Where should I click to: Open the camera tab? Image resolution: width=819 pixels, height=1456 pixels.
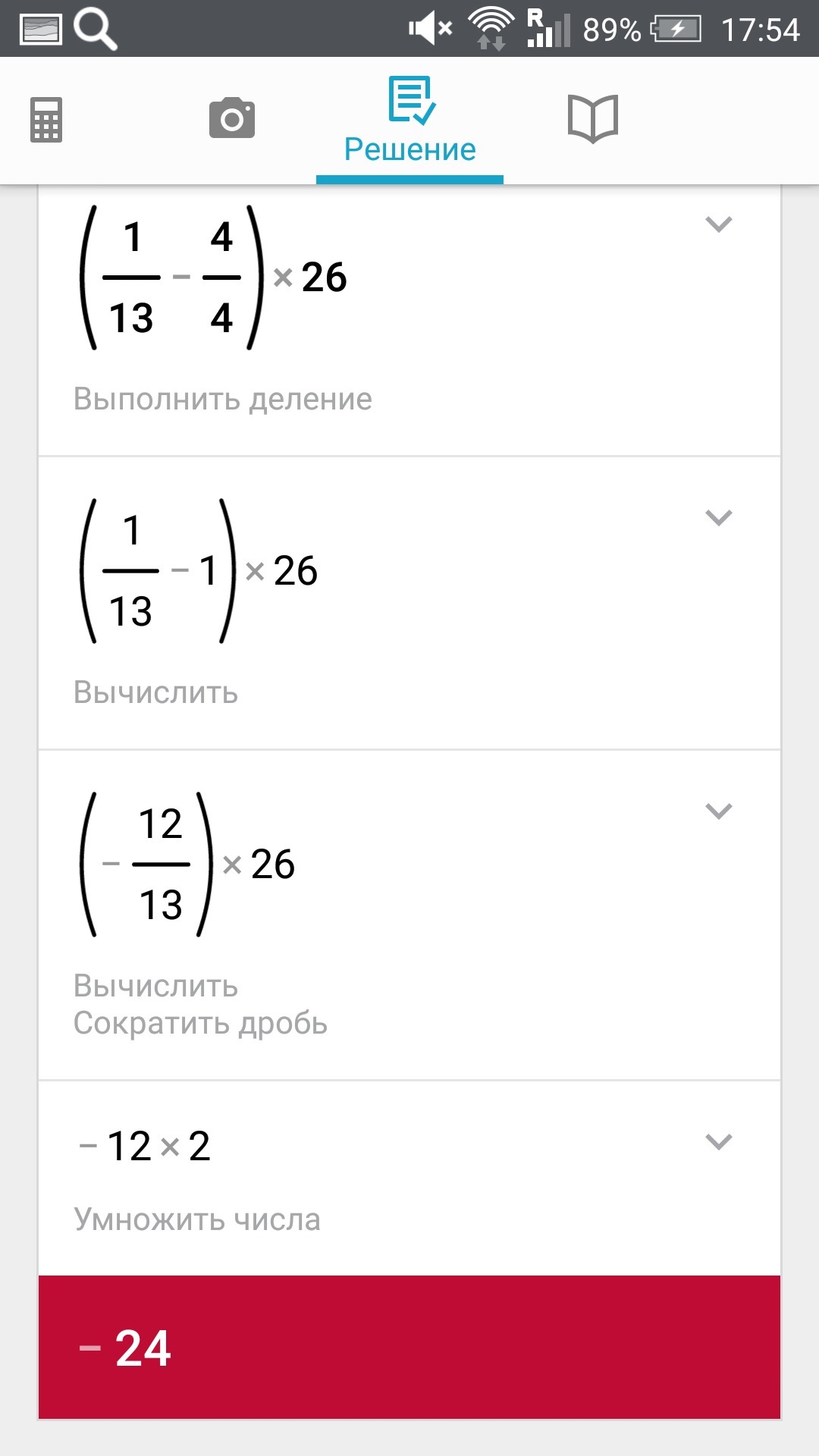coord(232,118)
